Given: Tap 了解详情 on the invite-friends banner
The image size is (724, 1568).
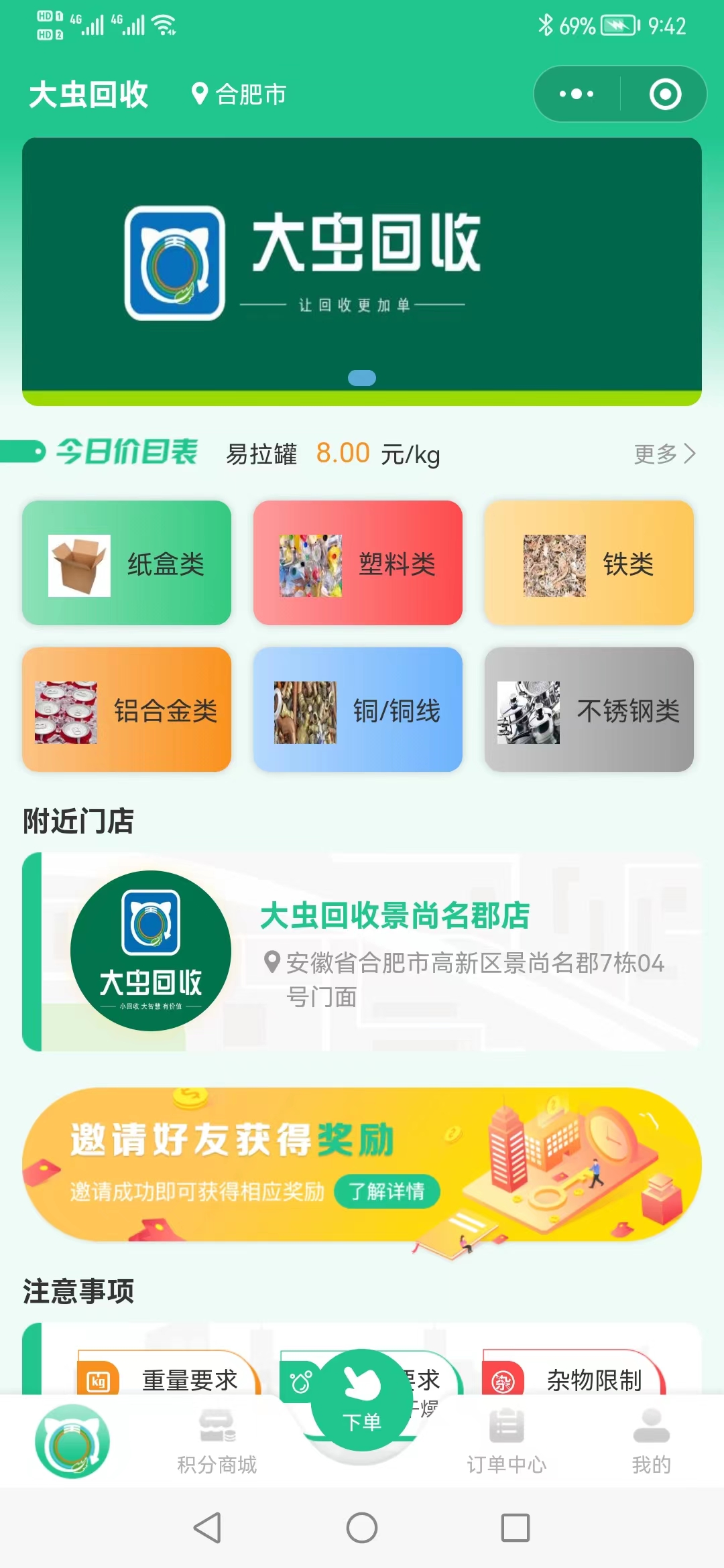Looking at the screenshot, I should pyautogui.click(x=387, y=1191).
